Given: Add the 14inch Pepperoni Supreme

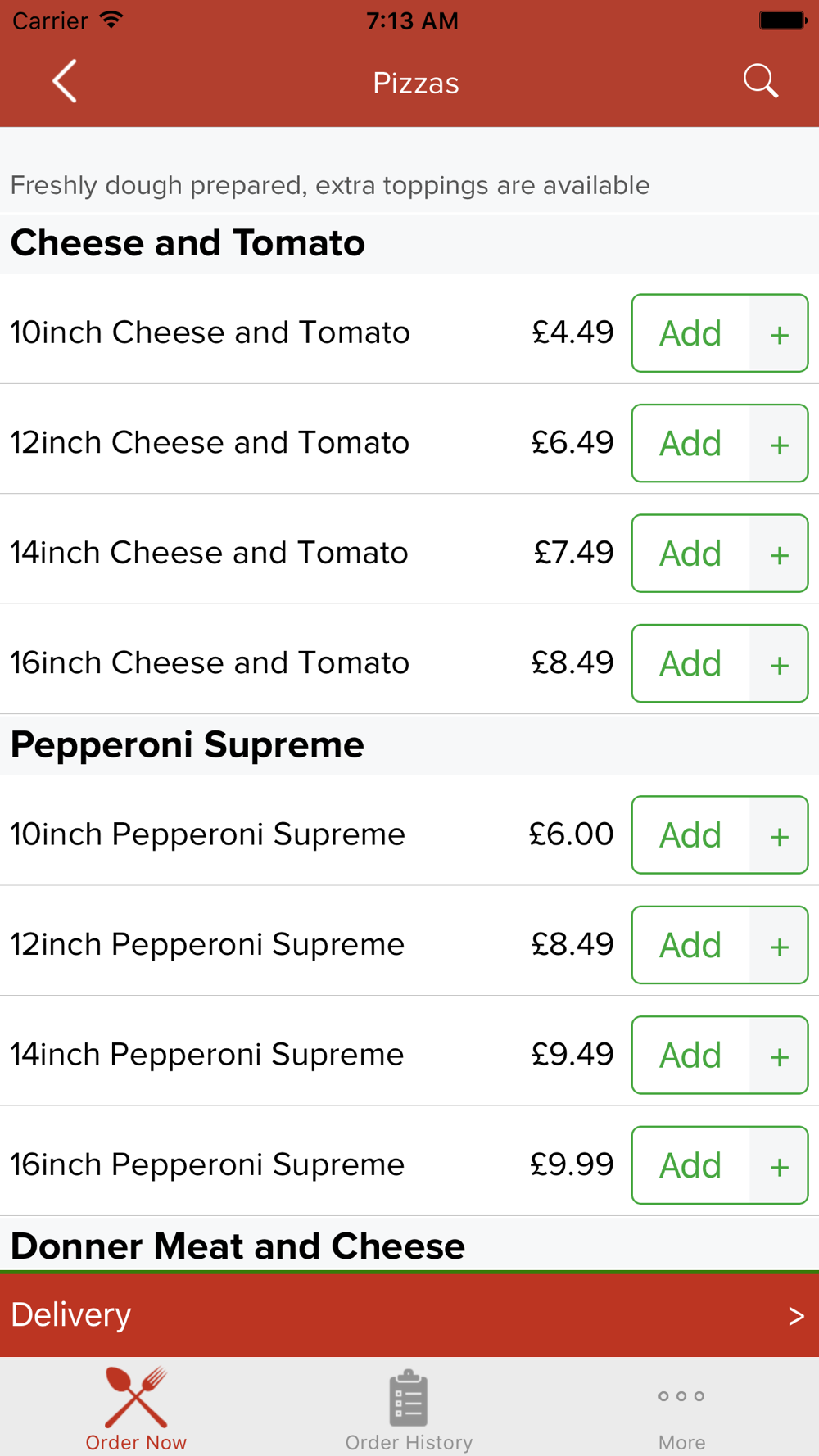Looking at the screenshot, I should click(x=719, y=1055).
